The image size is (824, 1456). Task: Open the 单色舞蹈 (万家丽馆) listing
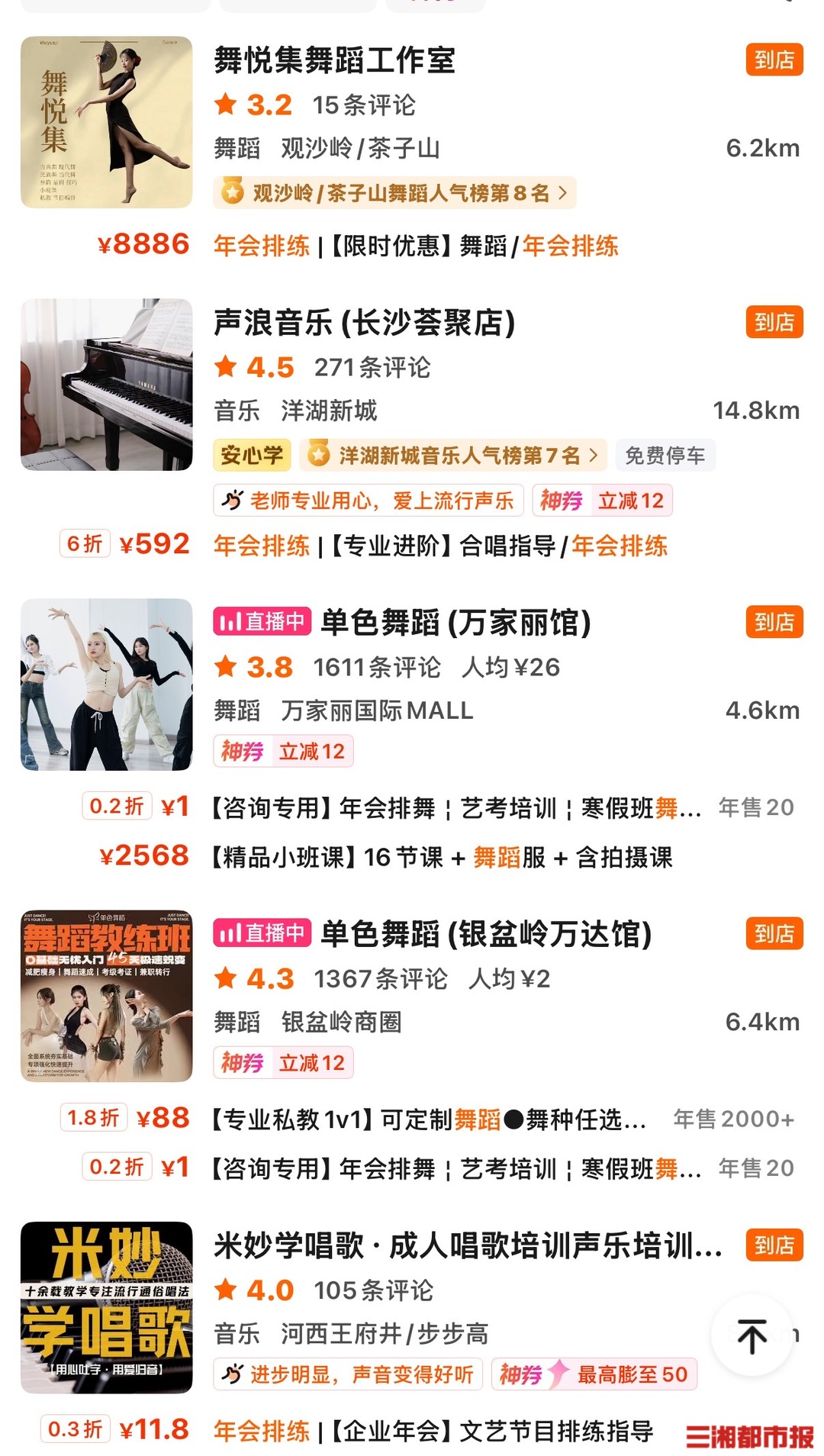455,623
